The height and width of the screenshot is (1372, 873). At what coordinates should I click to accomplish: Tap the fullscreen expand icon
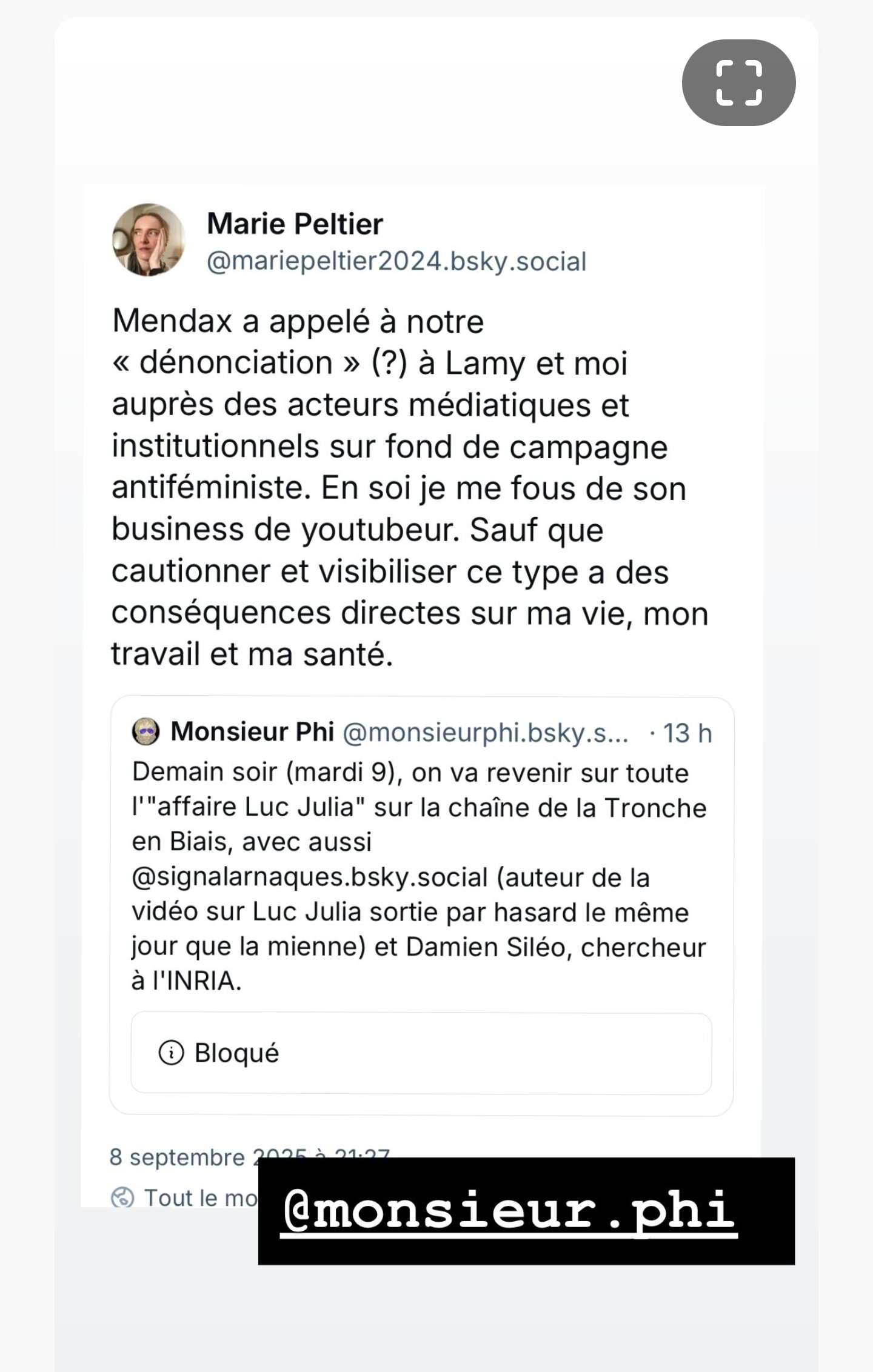(738, 83)
